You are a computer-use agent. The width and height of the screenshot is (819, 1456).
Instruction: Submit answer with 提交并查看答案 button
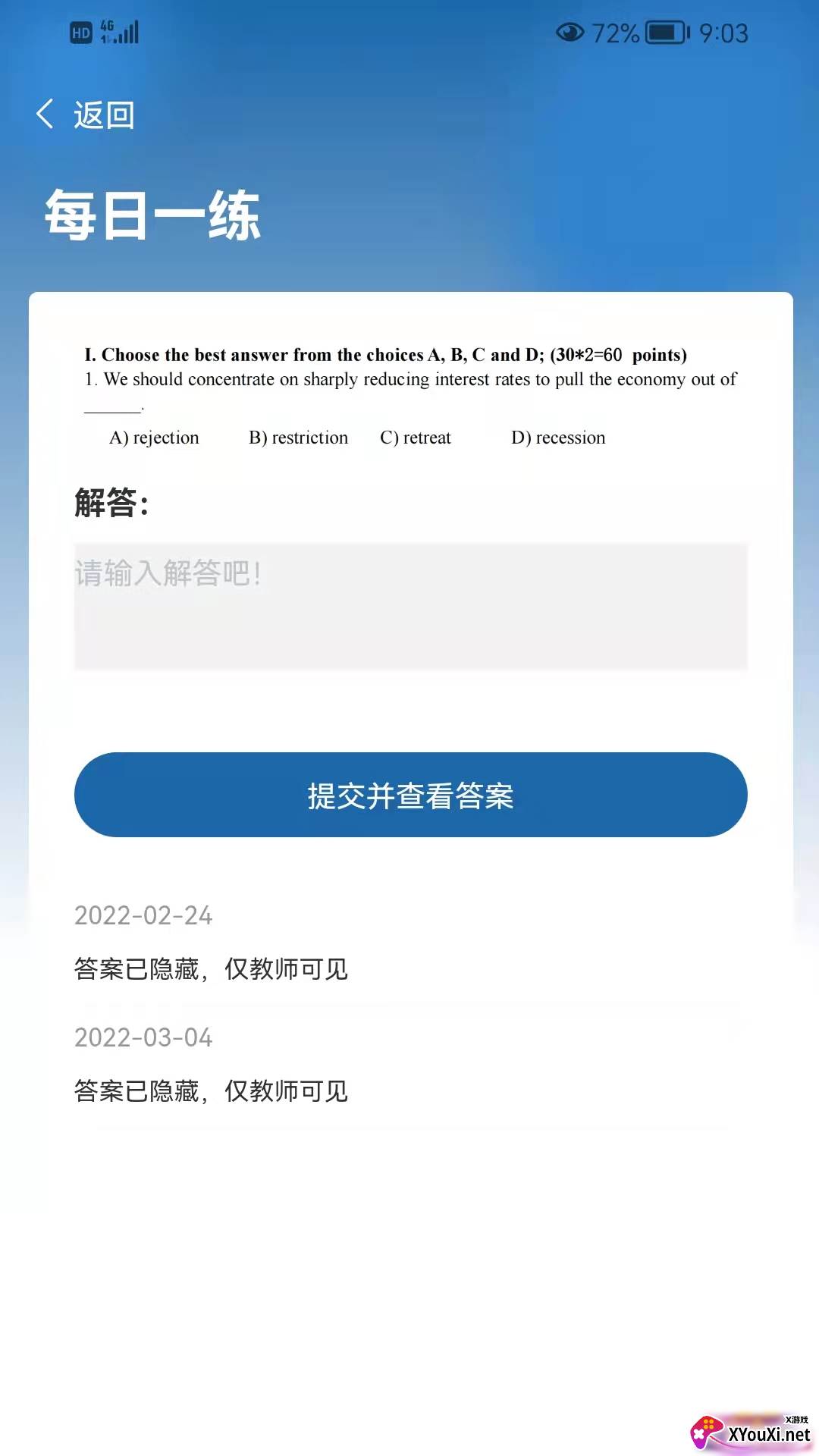coord(410,795)
